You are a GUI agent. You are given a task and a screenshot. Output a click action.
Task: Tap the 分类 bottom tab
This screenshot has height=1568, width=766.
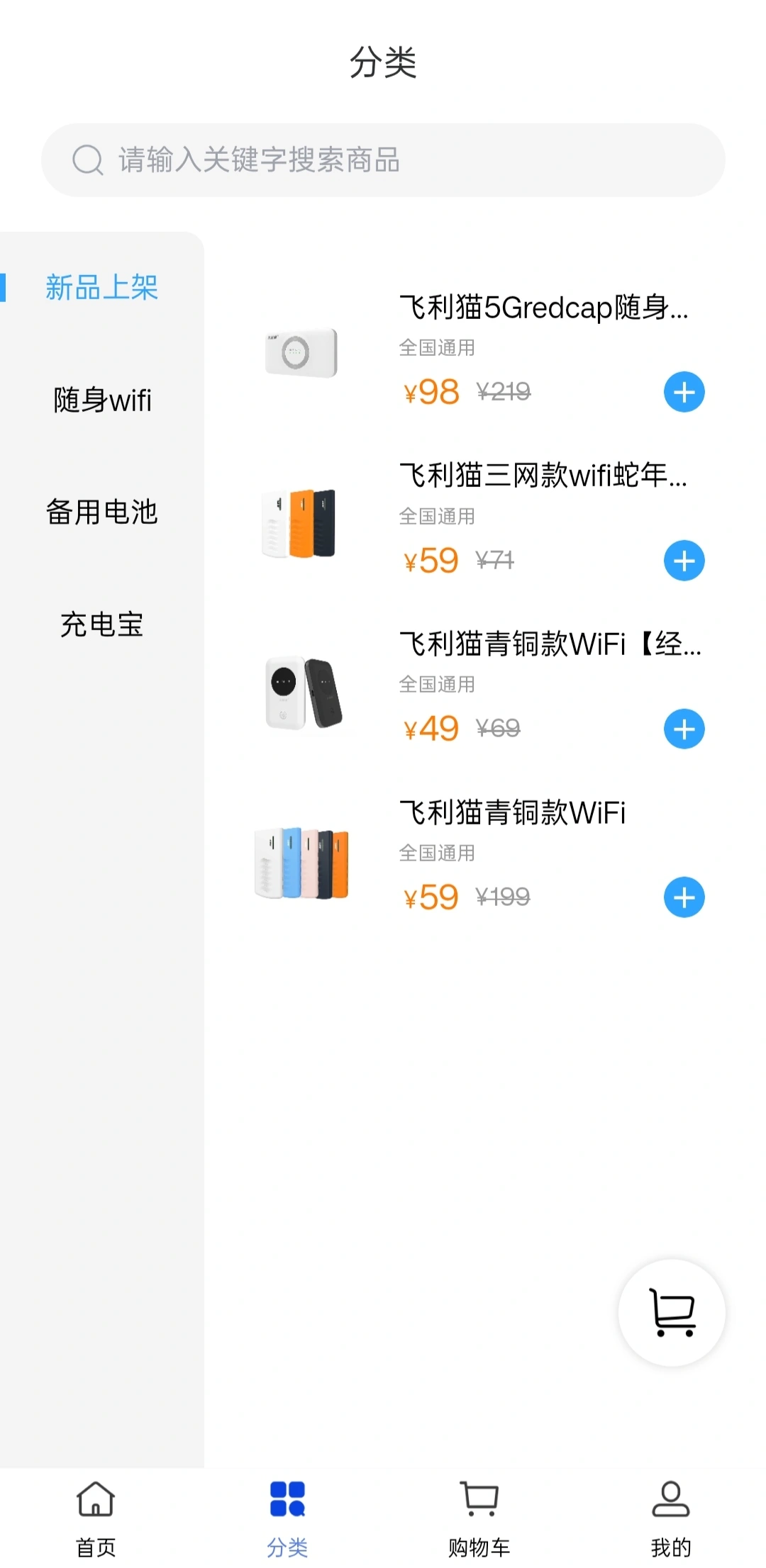(x=287, y=1517)
